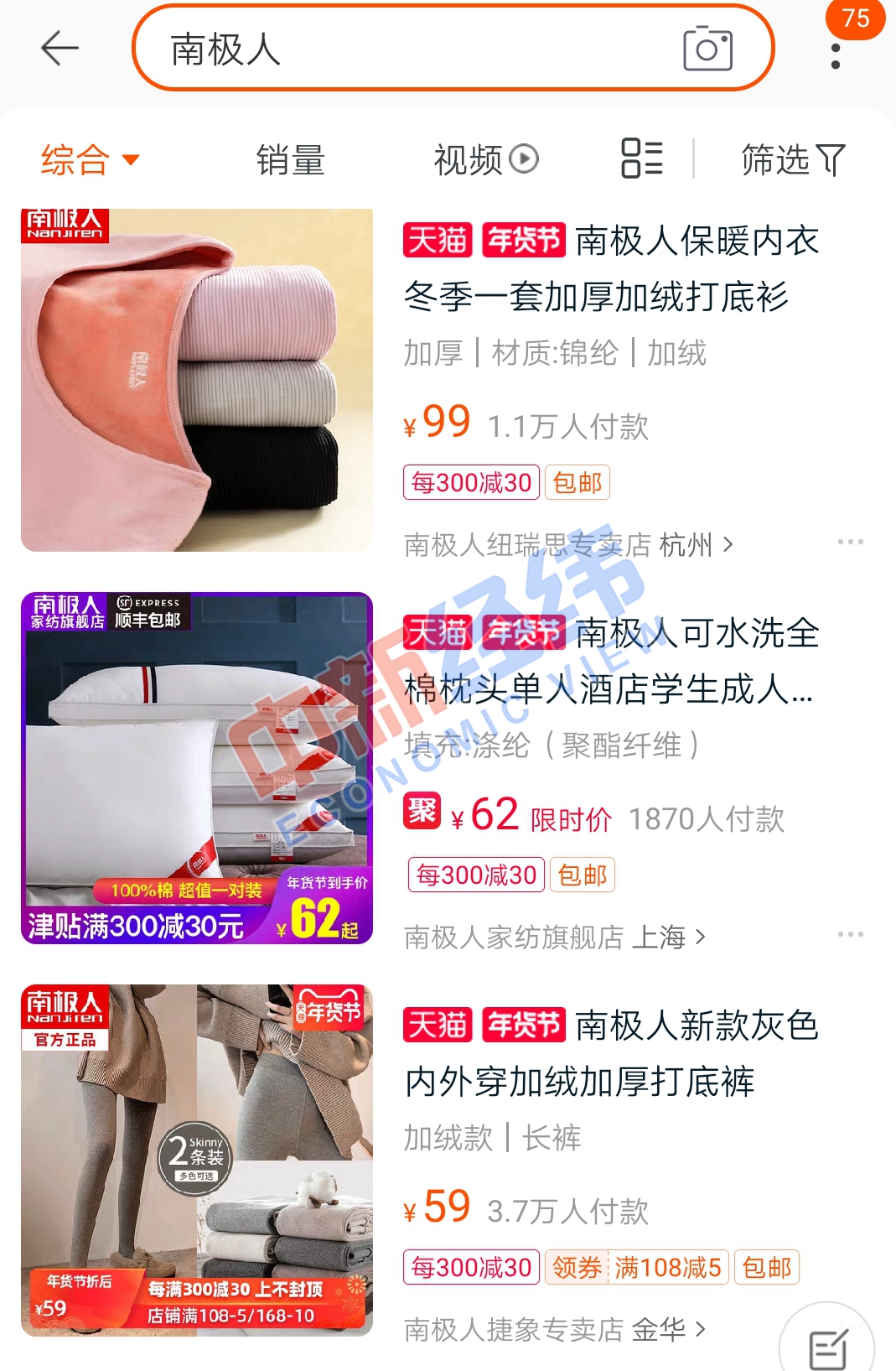Show more options for the thermal underwear item
This screenshot has height=1371, width=896.
pyautogui.click(x=852, y=543)
